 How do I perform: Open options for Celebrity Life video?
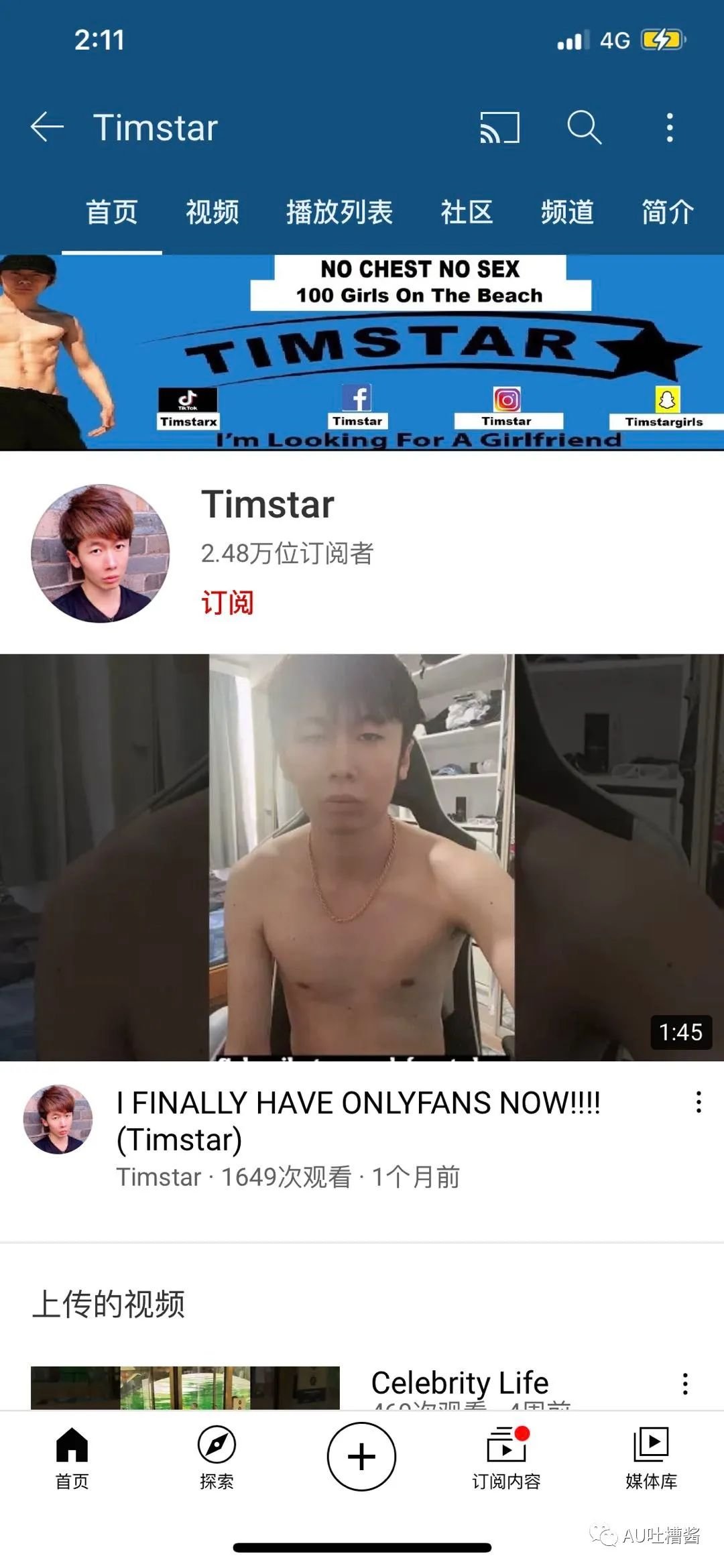(685, 1384)
